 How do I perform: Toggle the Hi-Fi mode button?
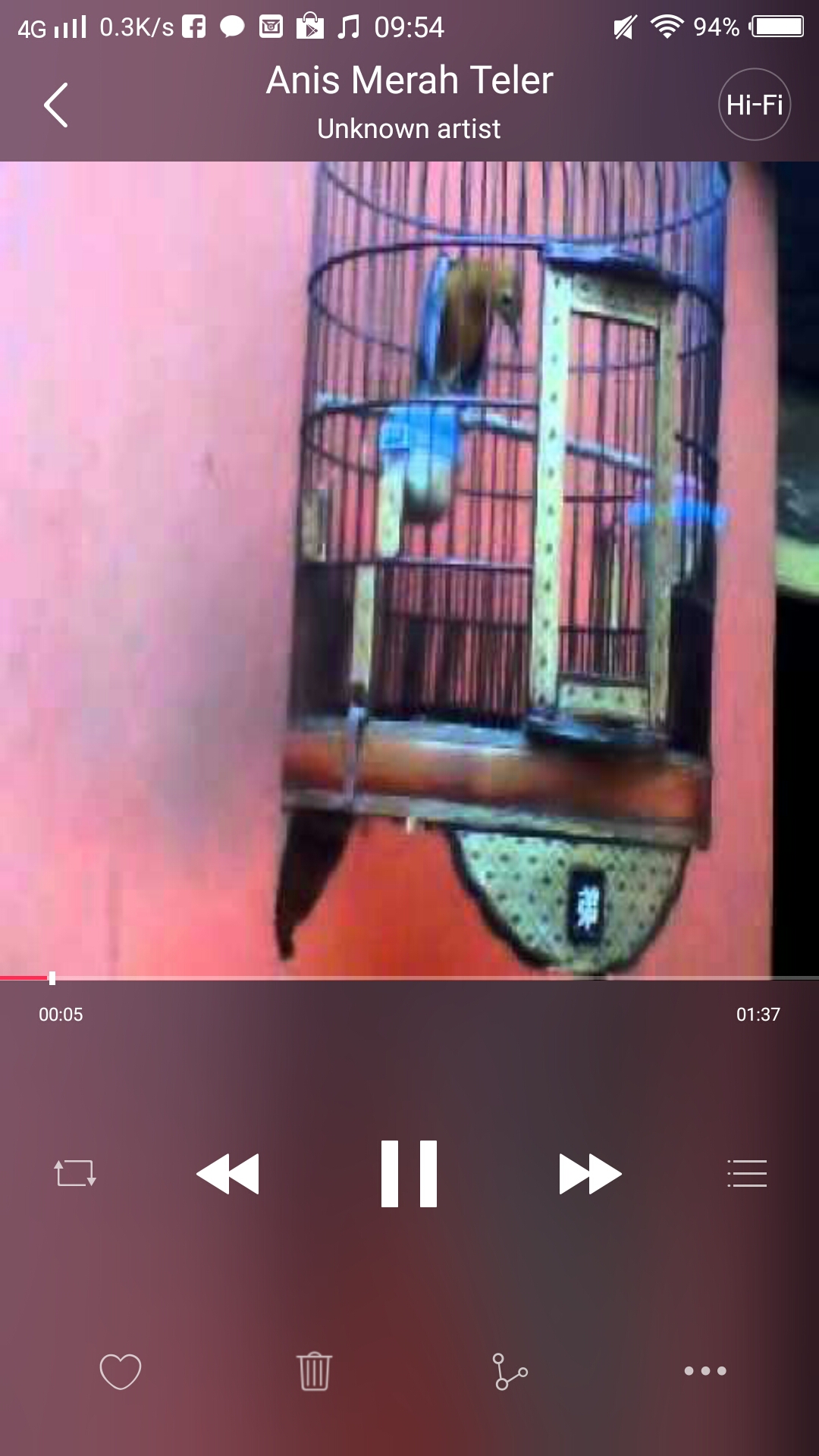(755, 105)
